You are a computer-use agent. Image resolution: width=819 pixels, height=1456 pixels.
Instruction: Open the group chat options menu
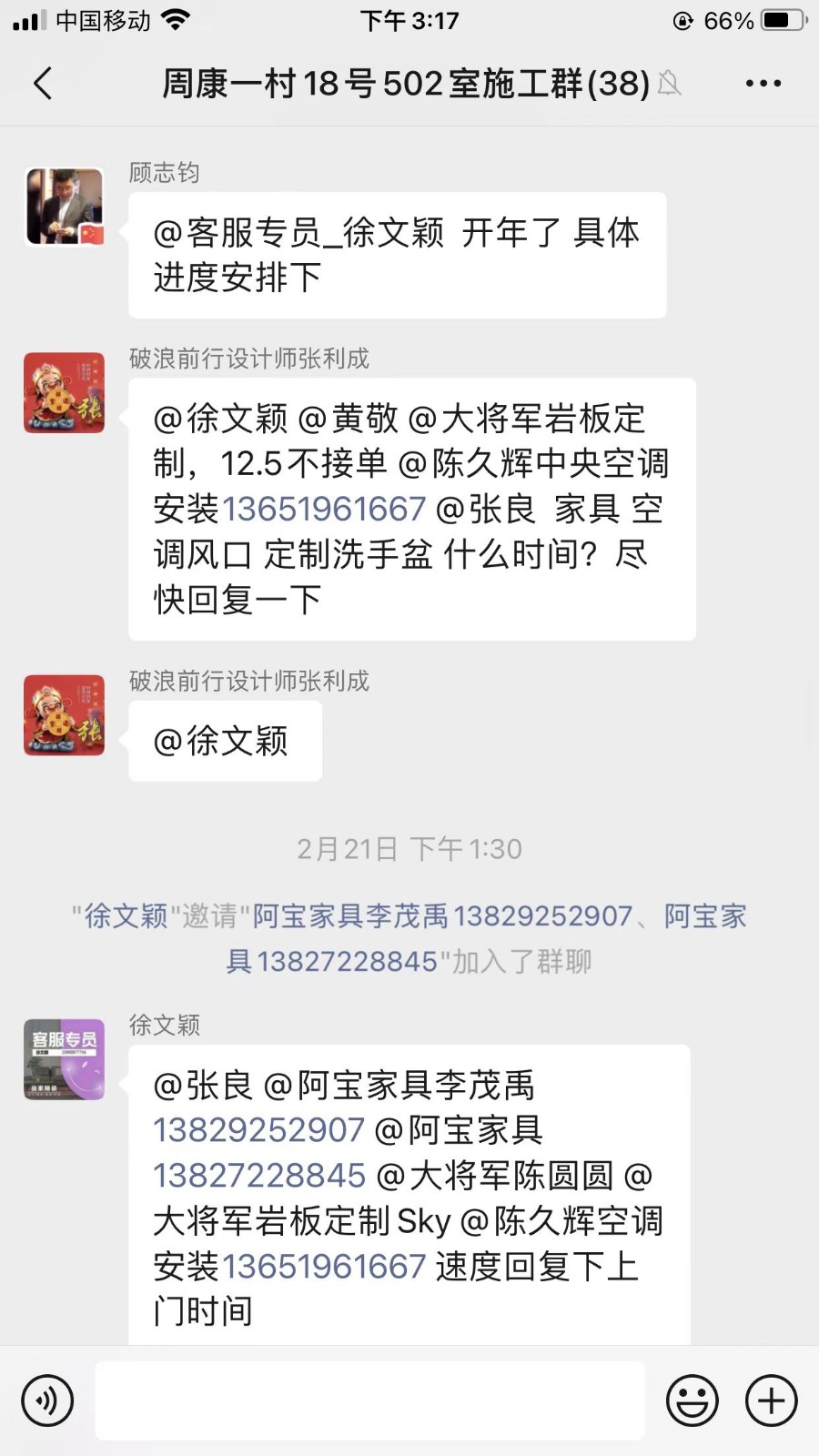763,84
